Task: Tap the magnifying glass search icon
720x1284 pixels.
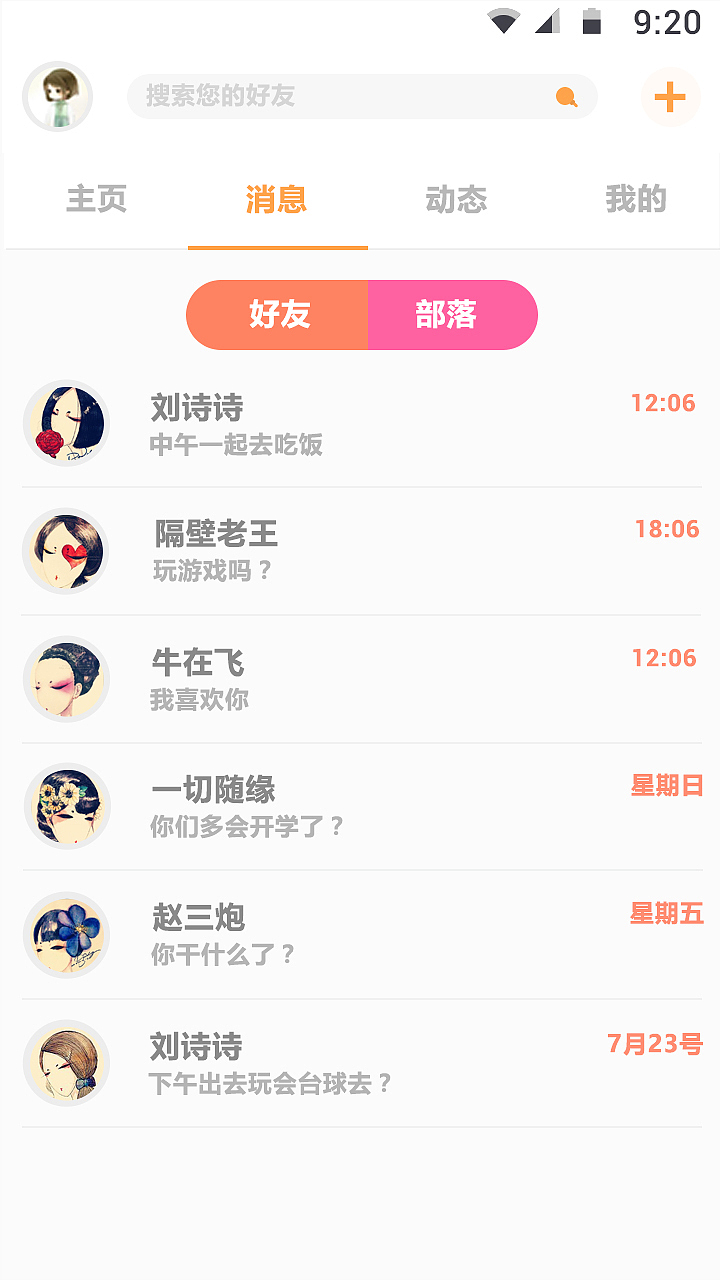Action: coord(566,97)
